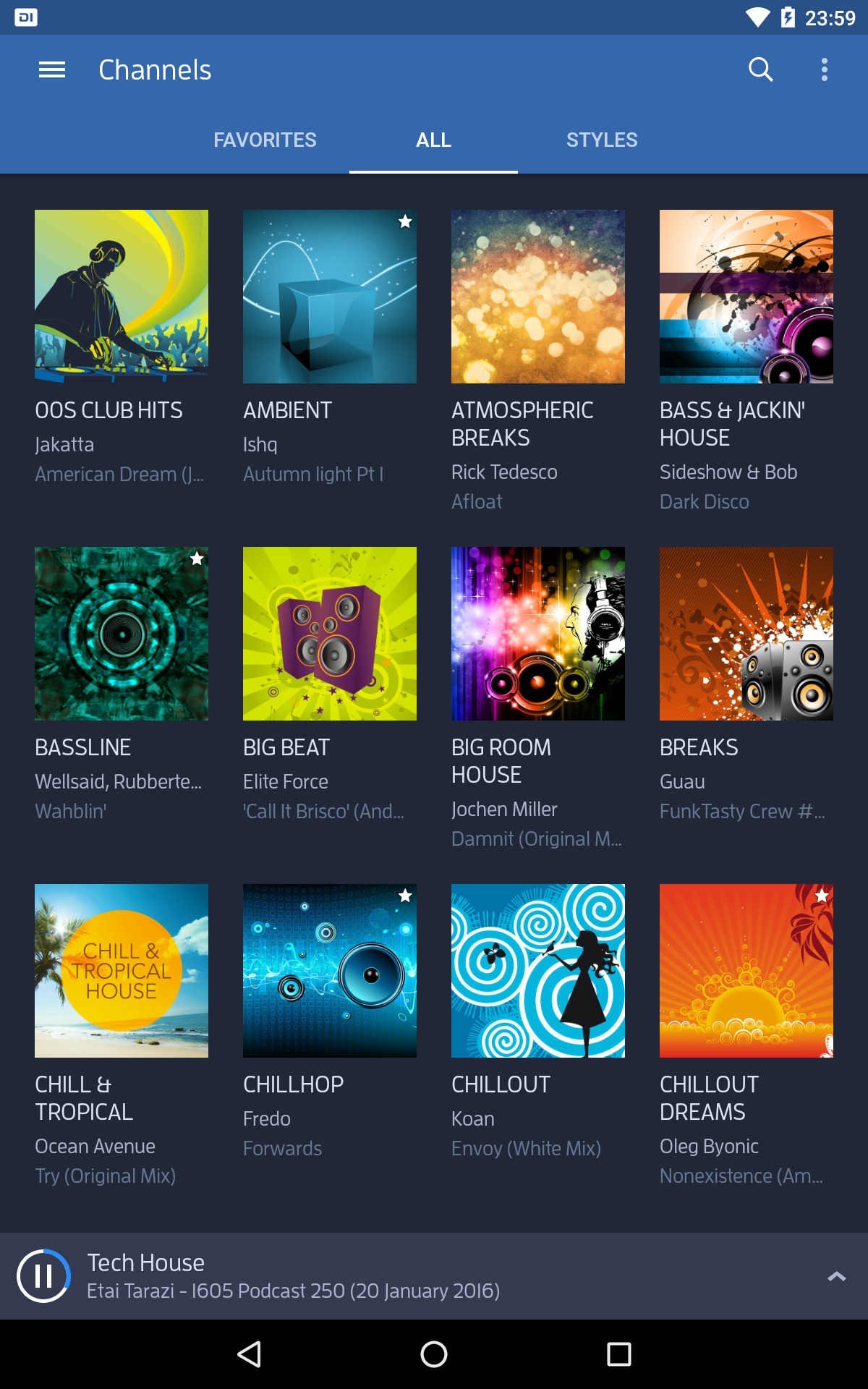Go back with the system back button
Screen dimensions: 868x1389
point(250,1354)
